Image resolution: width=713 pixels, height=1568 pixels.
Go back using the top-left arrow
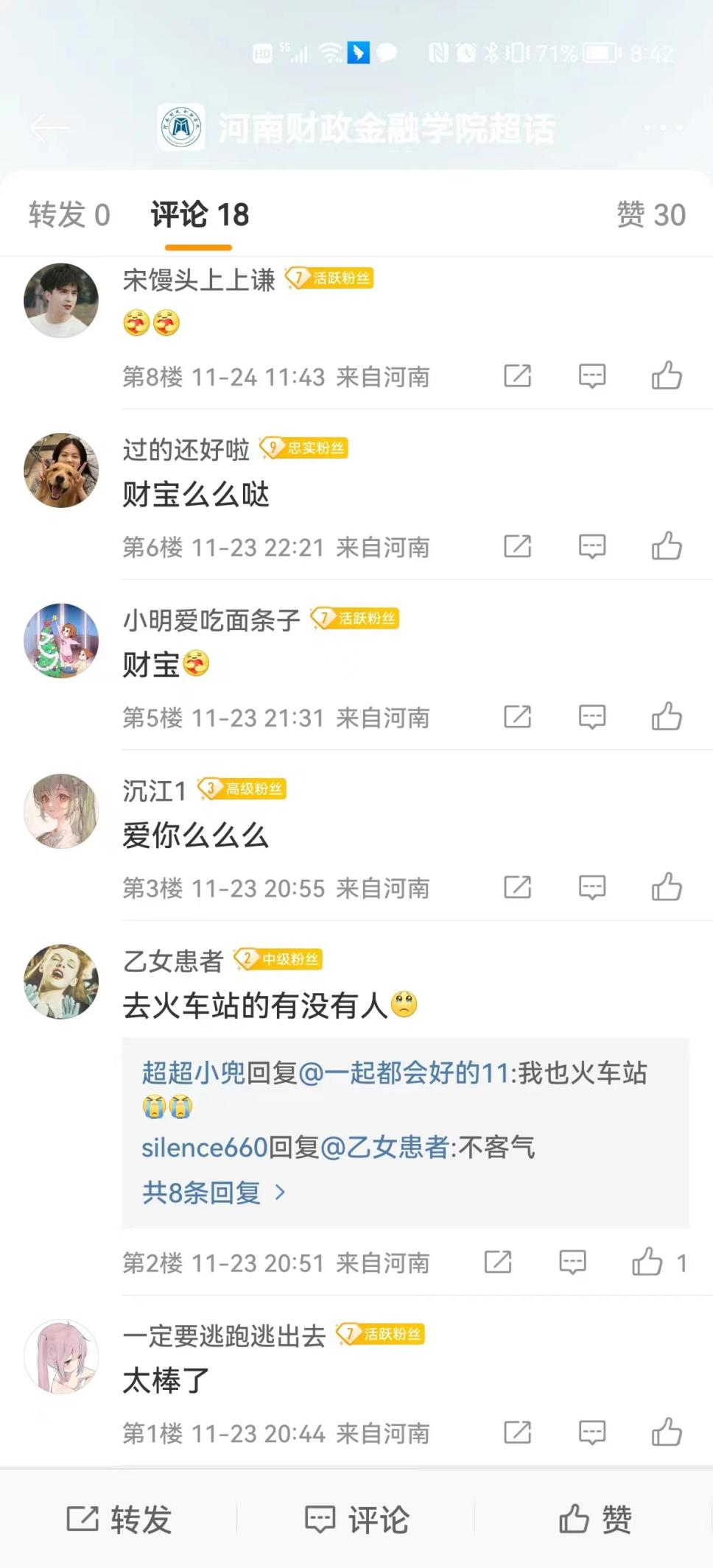point(49,129)
